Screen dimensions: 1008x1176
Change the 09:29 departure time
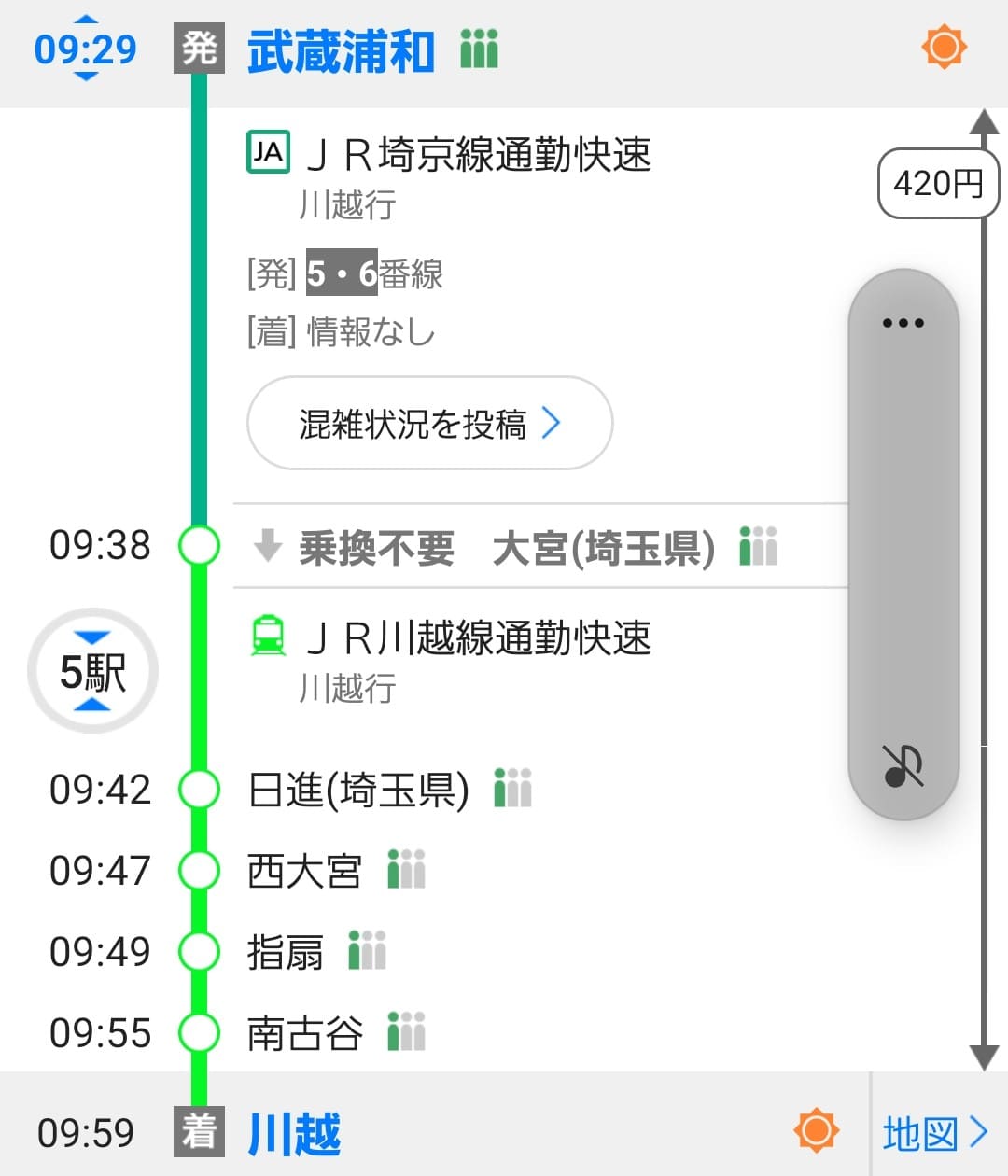(x=85, y=49)
